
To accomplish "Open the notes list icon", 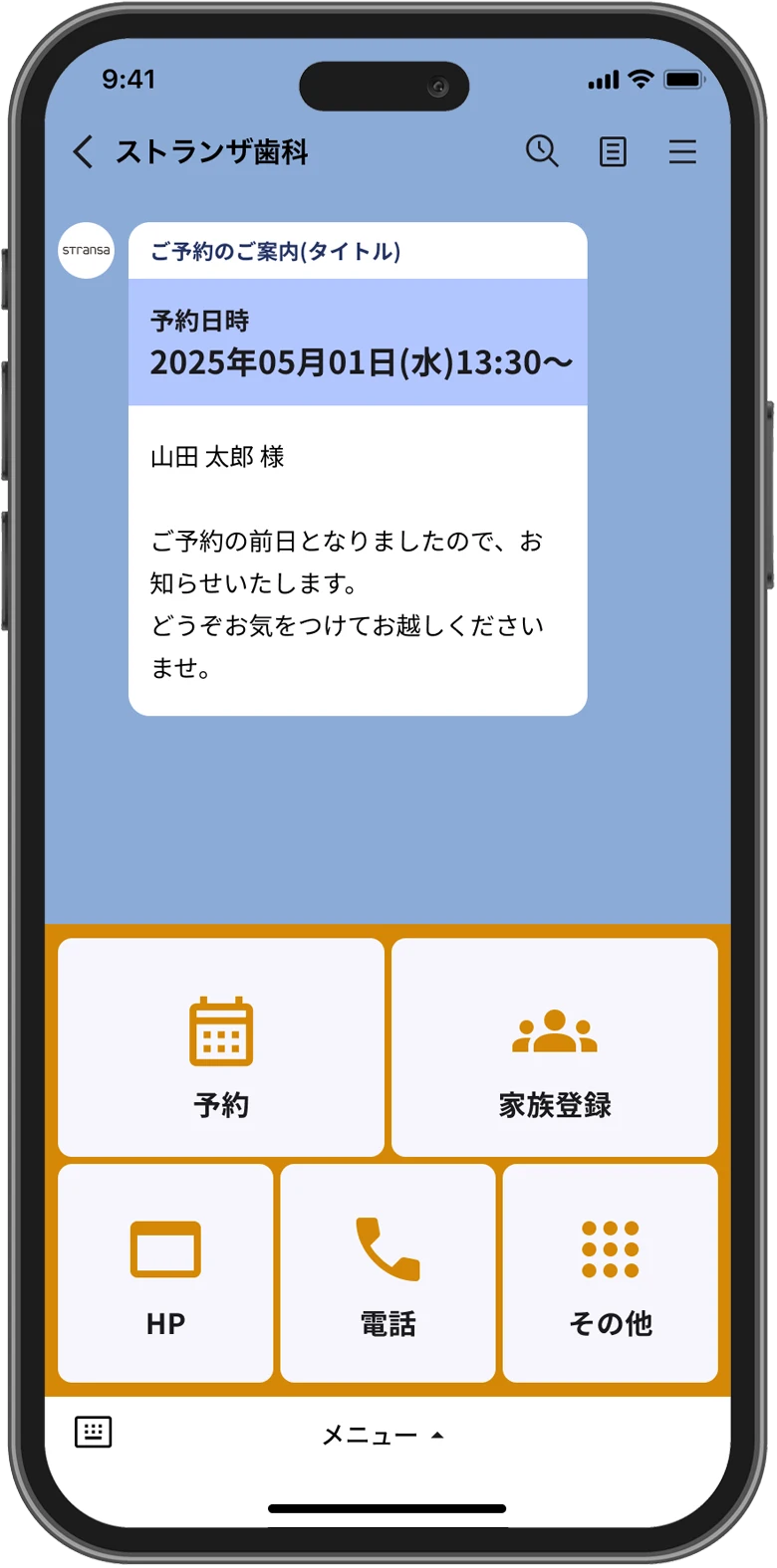I will 613,152.
